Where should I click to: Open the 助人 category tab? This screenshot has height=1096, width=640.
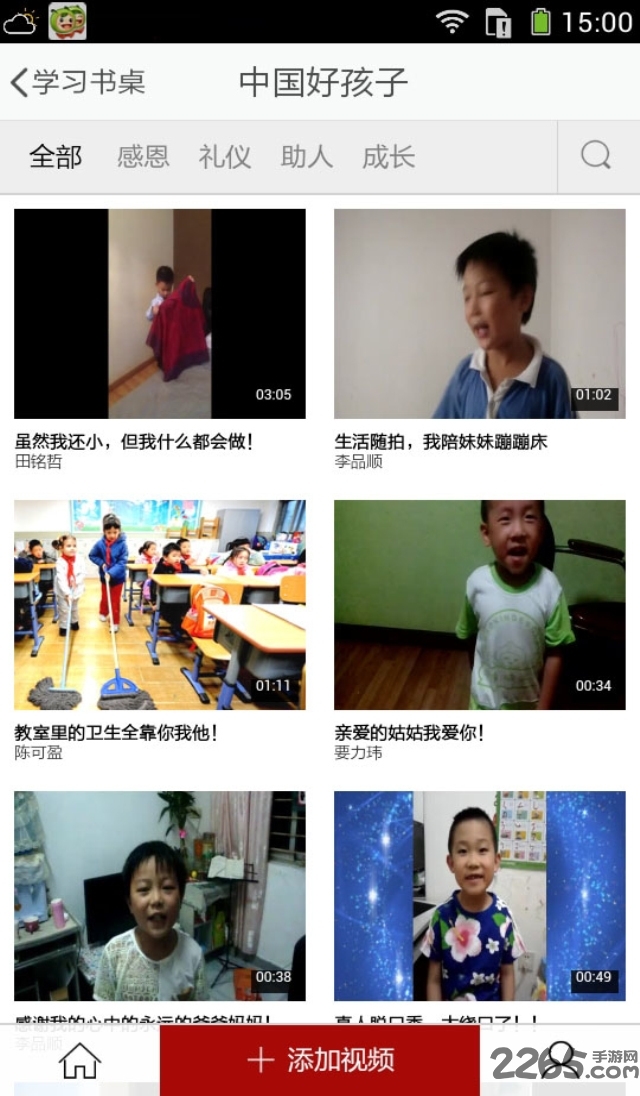pos(306,157)
